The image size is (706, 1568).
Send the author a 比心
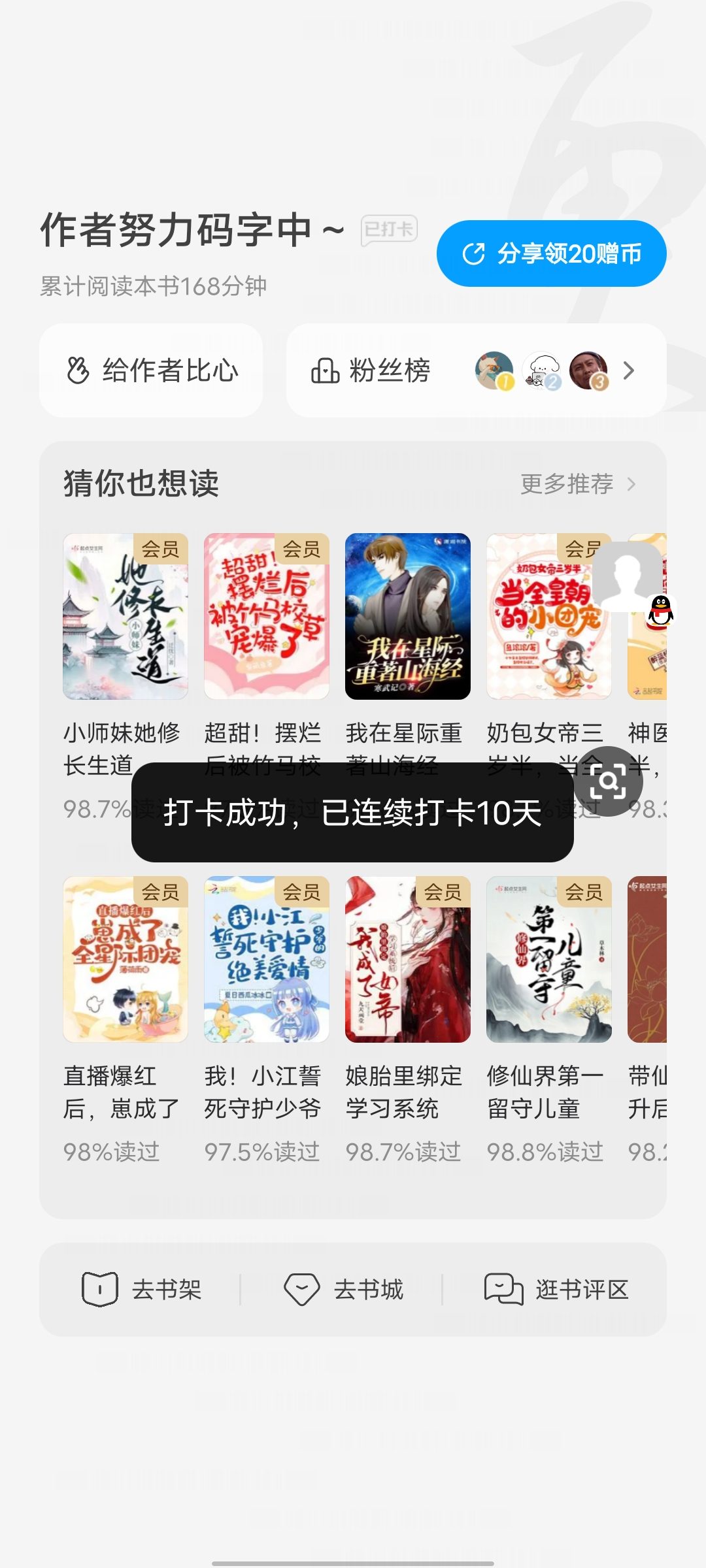coord(151,370)
